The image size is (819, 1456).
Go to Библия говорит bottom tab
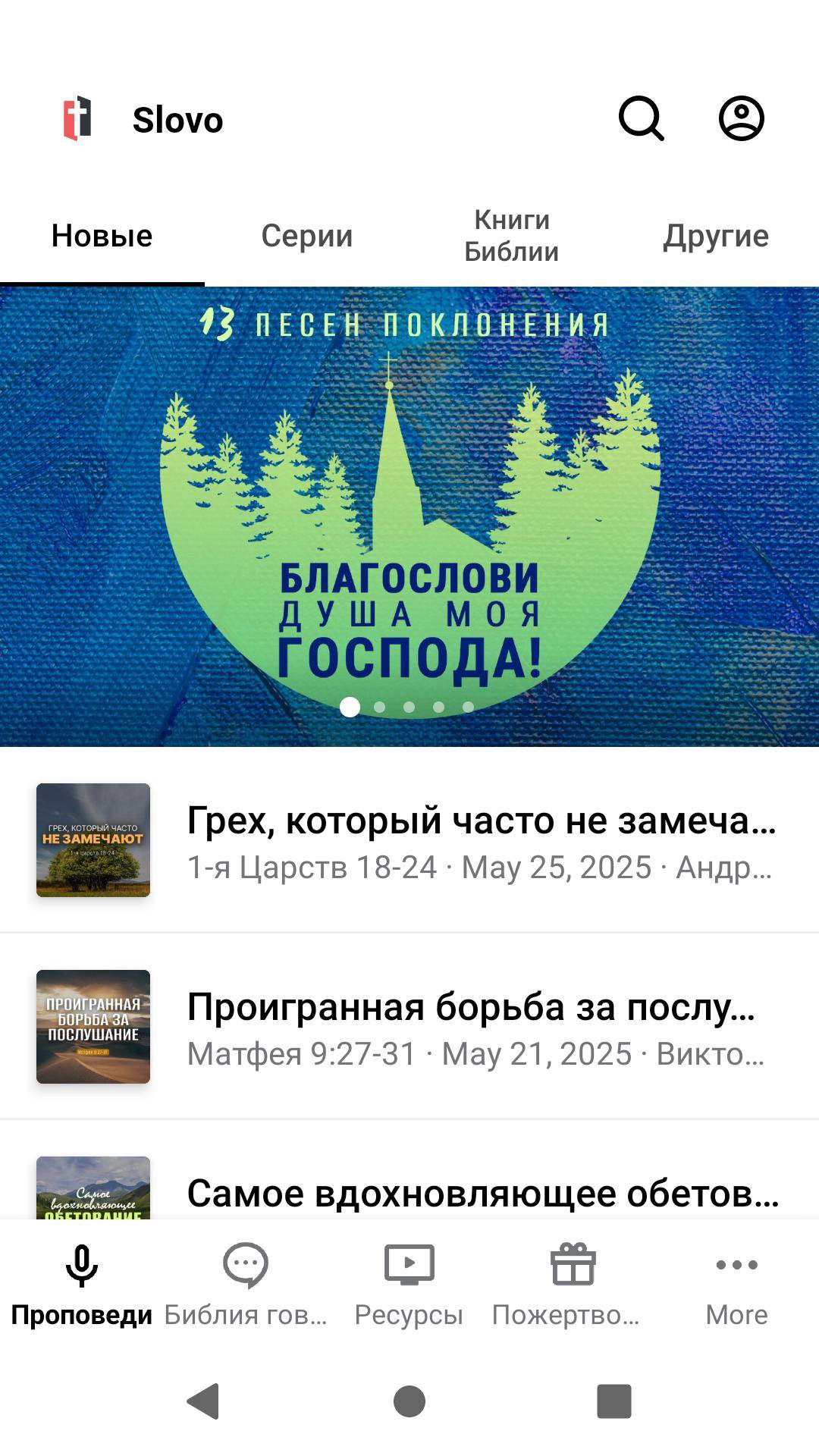(x=246, y=1282)
